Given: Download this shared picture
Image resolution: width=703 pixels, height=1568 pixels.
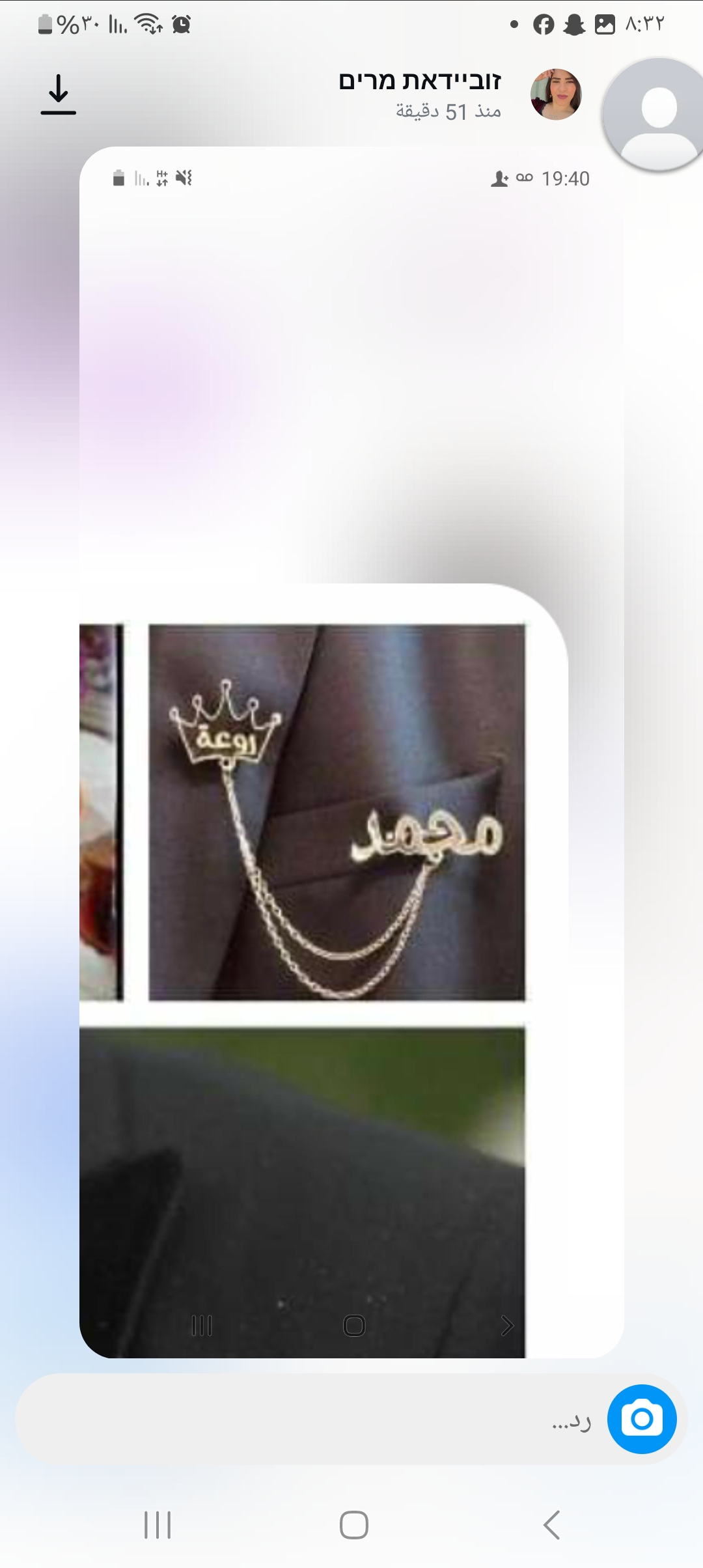Looking at the screenshot, I should [59, 94].
